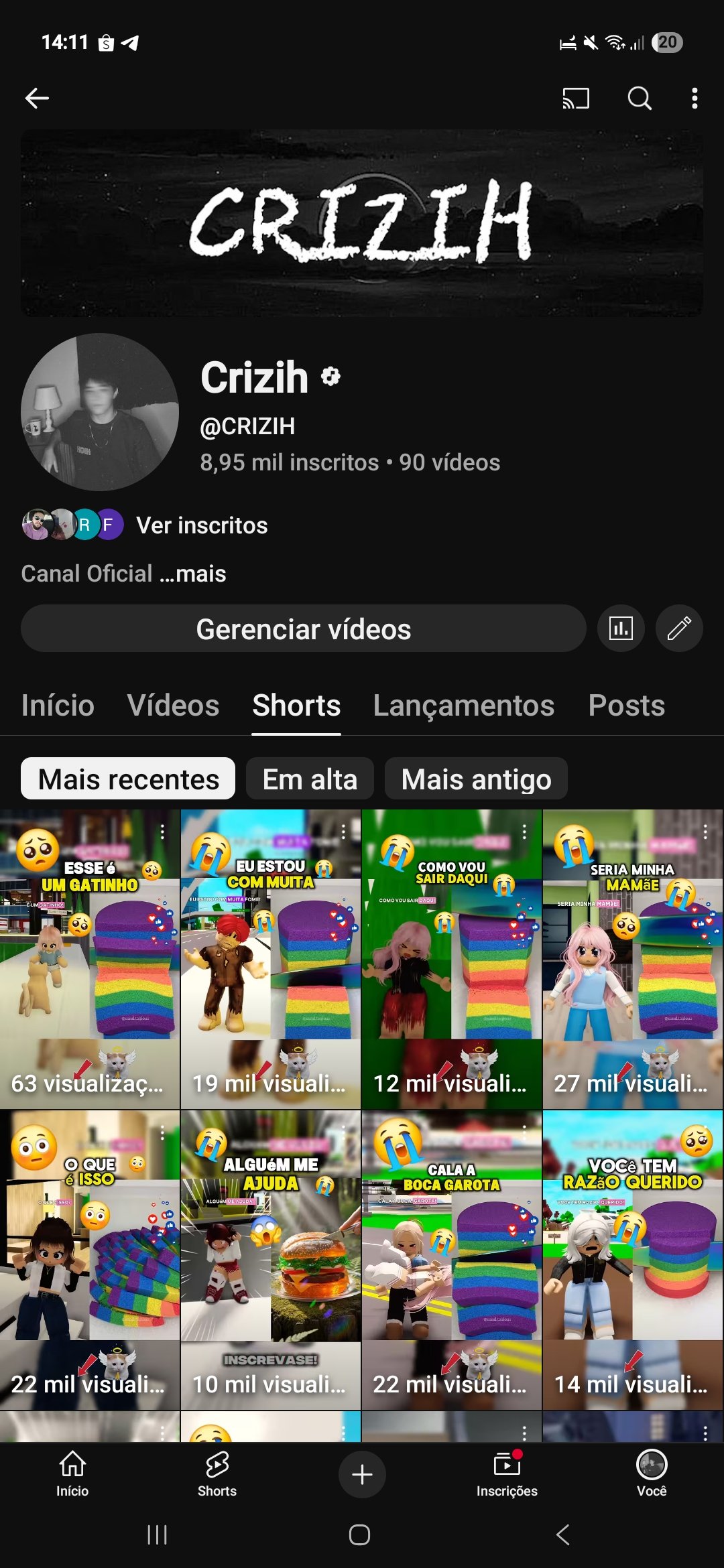Open the short 'Esse é um gatinho'
Viewport: 724px width, 1568px height.
click(x=90, y=958)
